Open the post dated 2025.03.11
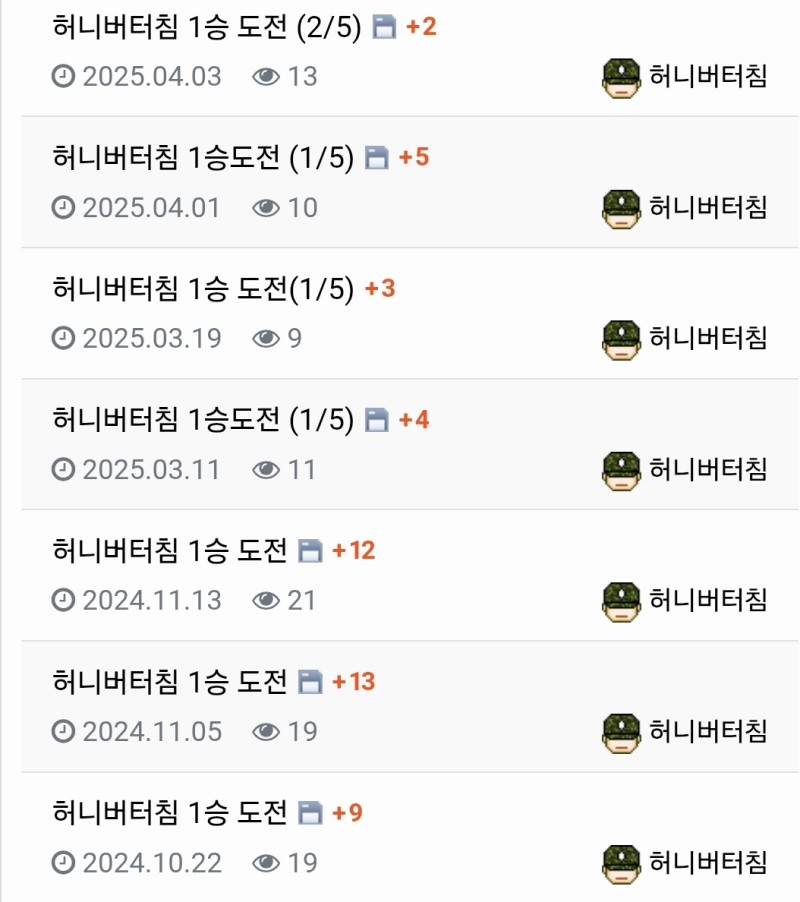Viewport: 800px width, 902px height. [x=203, y=420]
